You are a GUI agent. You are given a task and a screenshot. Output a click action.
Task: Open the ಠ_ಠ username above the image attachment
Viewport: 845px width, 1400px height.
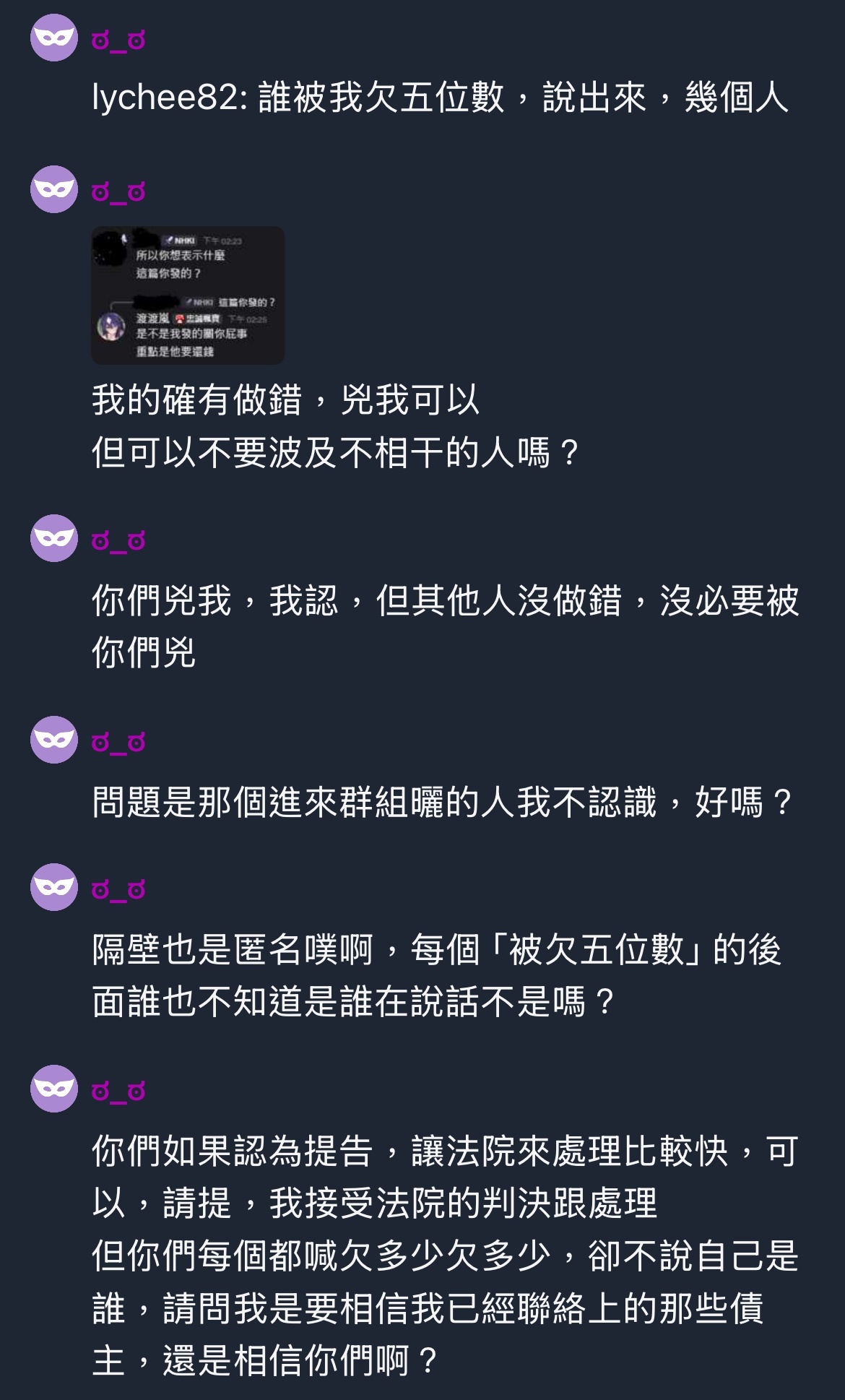pyautogui.click(x=118, y=191)
